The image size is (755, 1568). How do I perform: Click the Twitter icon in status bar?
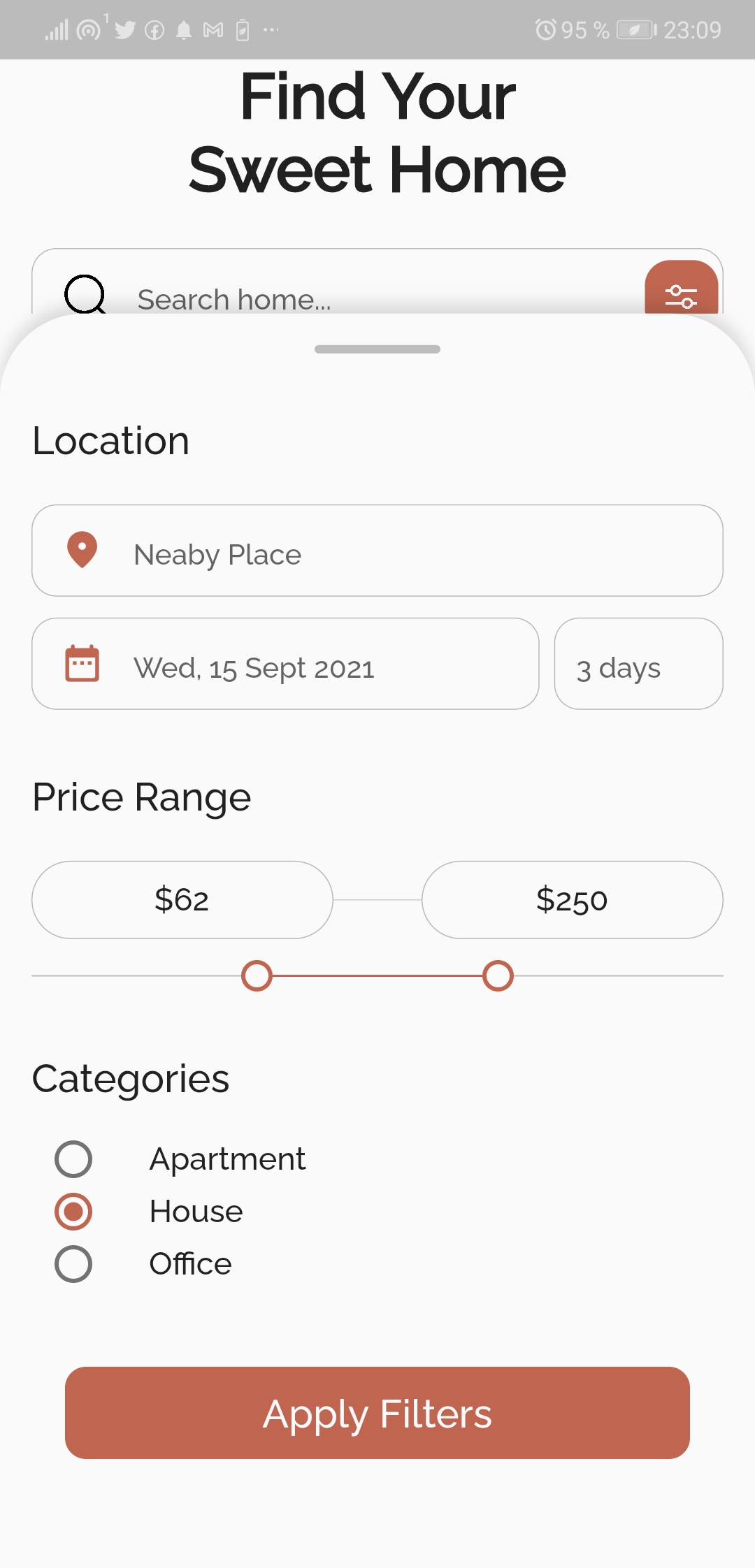click(126, 29)
